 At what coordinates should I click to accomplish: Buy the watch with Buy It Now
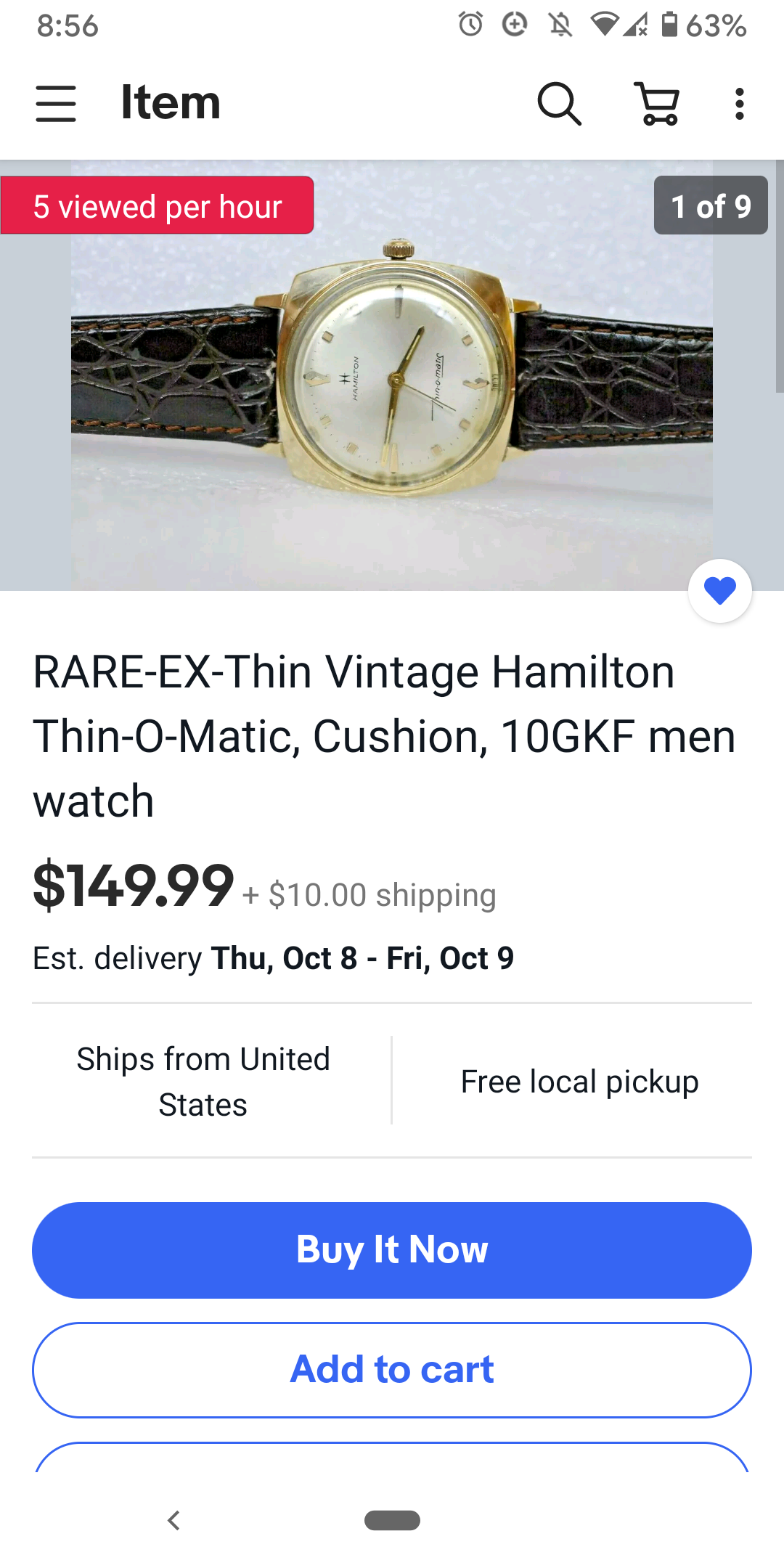[392, 1250]
